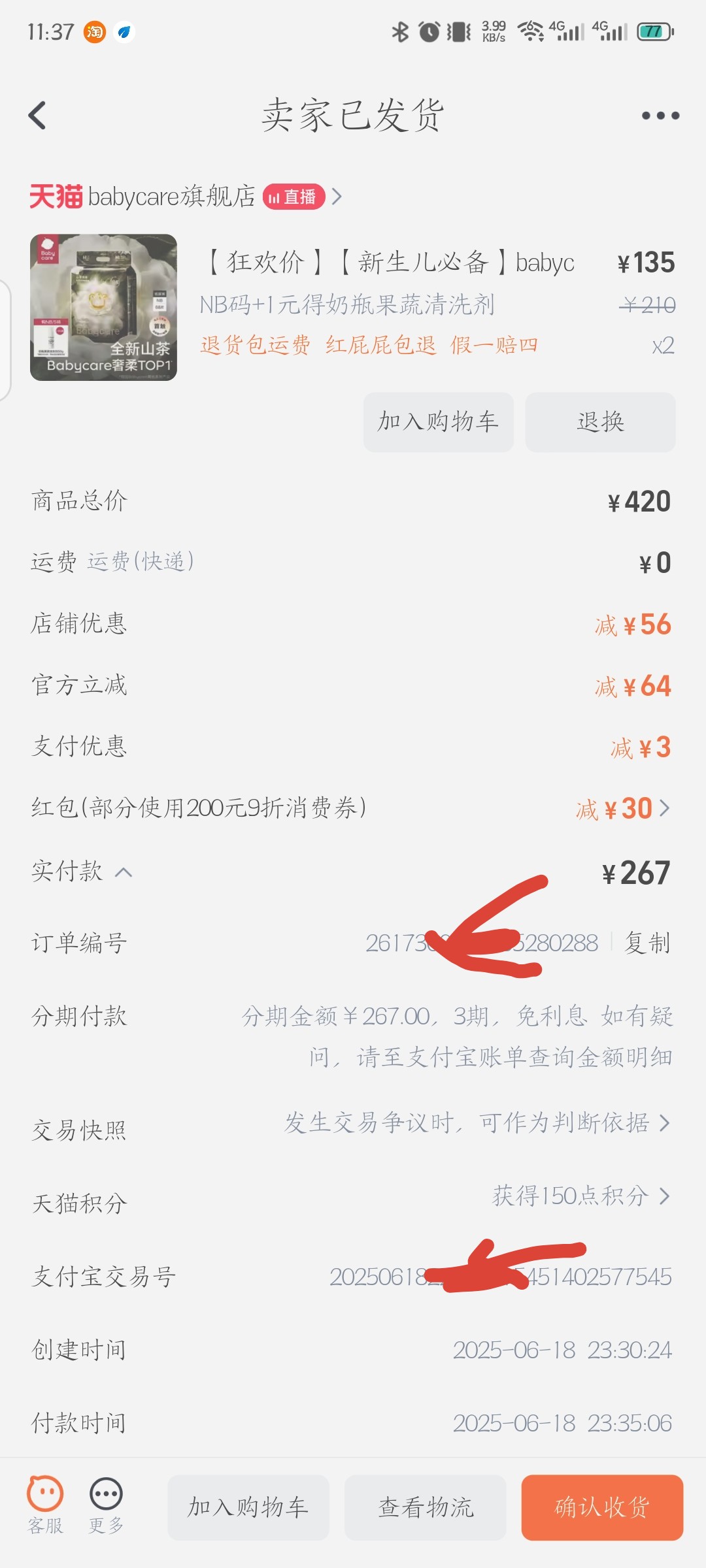
Task: Confirm receipt with 确认收货
Action: tap(602, 1507)
